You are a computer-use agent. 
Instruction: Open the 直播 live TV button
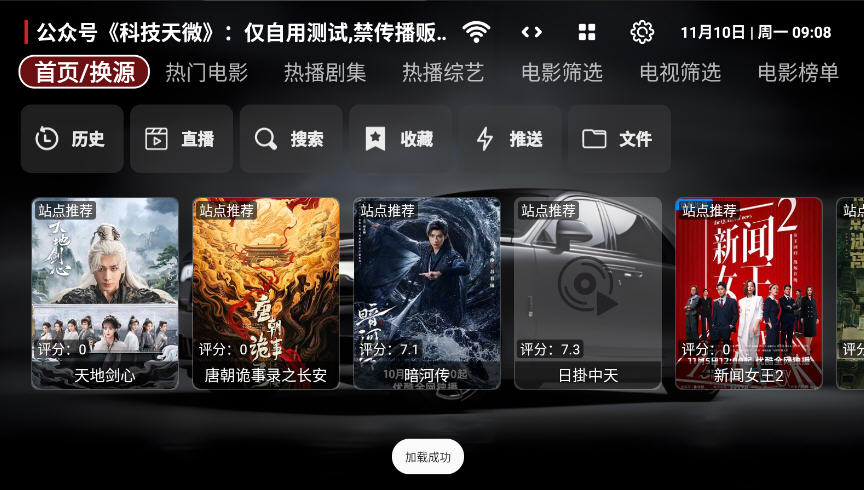pos(181,139)
